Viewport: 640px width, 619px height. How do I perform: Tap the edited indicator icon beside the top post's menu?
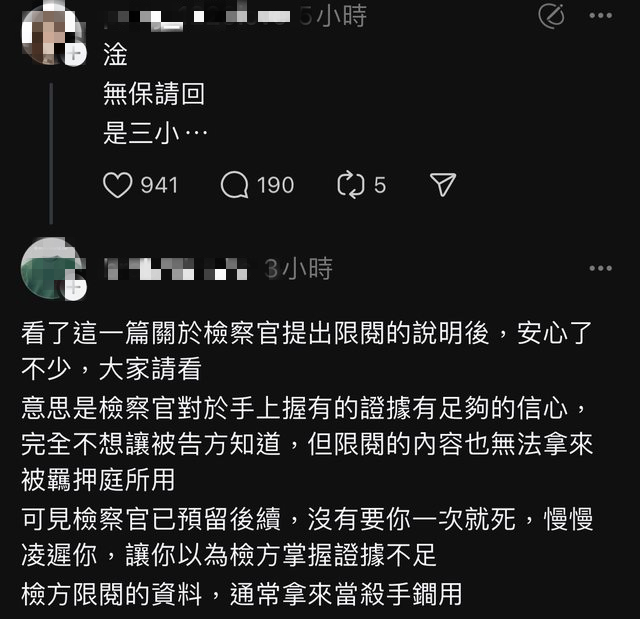tap(551, 16)
